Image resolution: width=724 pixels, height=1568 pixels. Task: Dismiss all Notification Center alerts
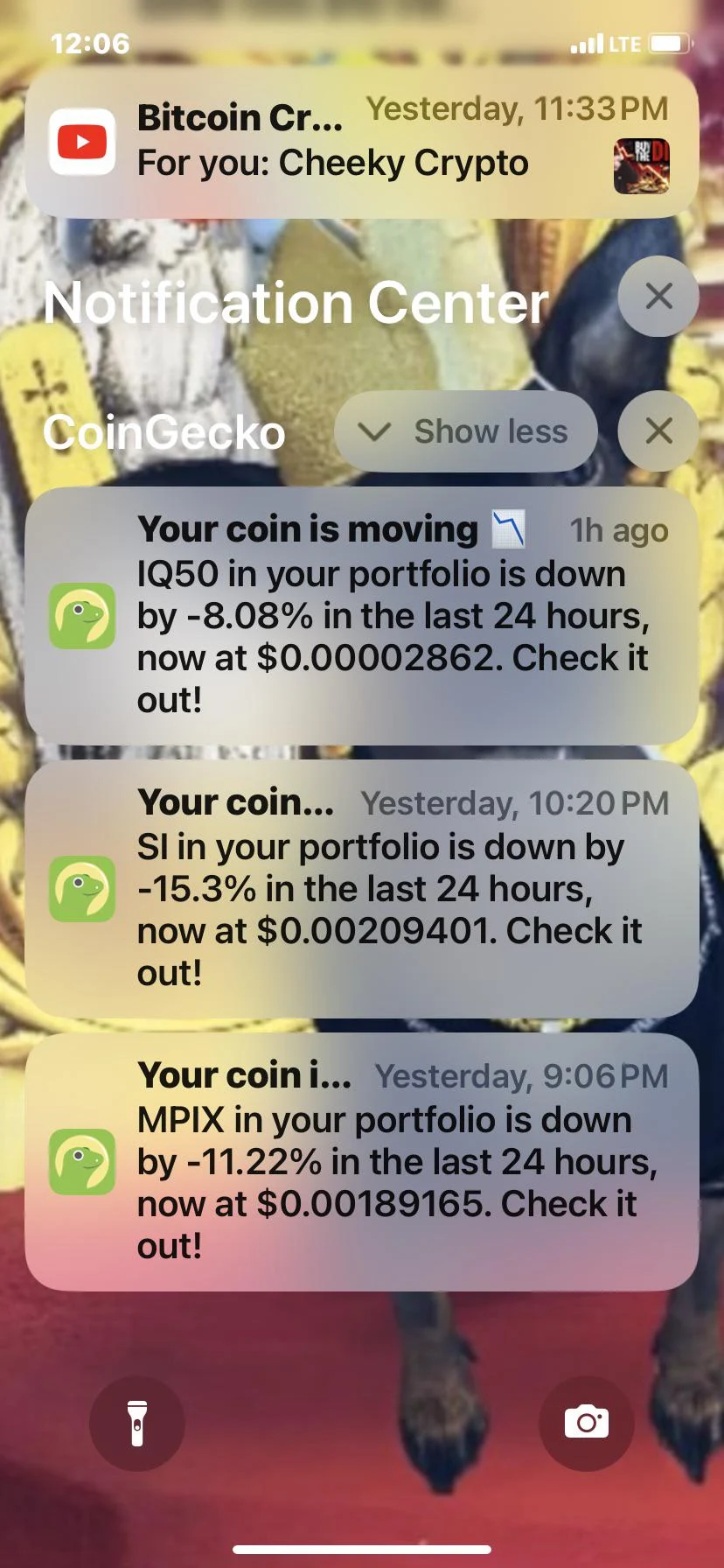click(x=658, y=296)
